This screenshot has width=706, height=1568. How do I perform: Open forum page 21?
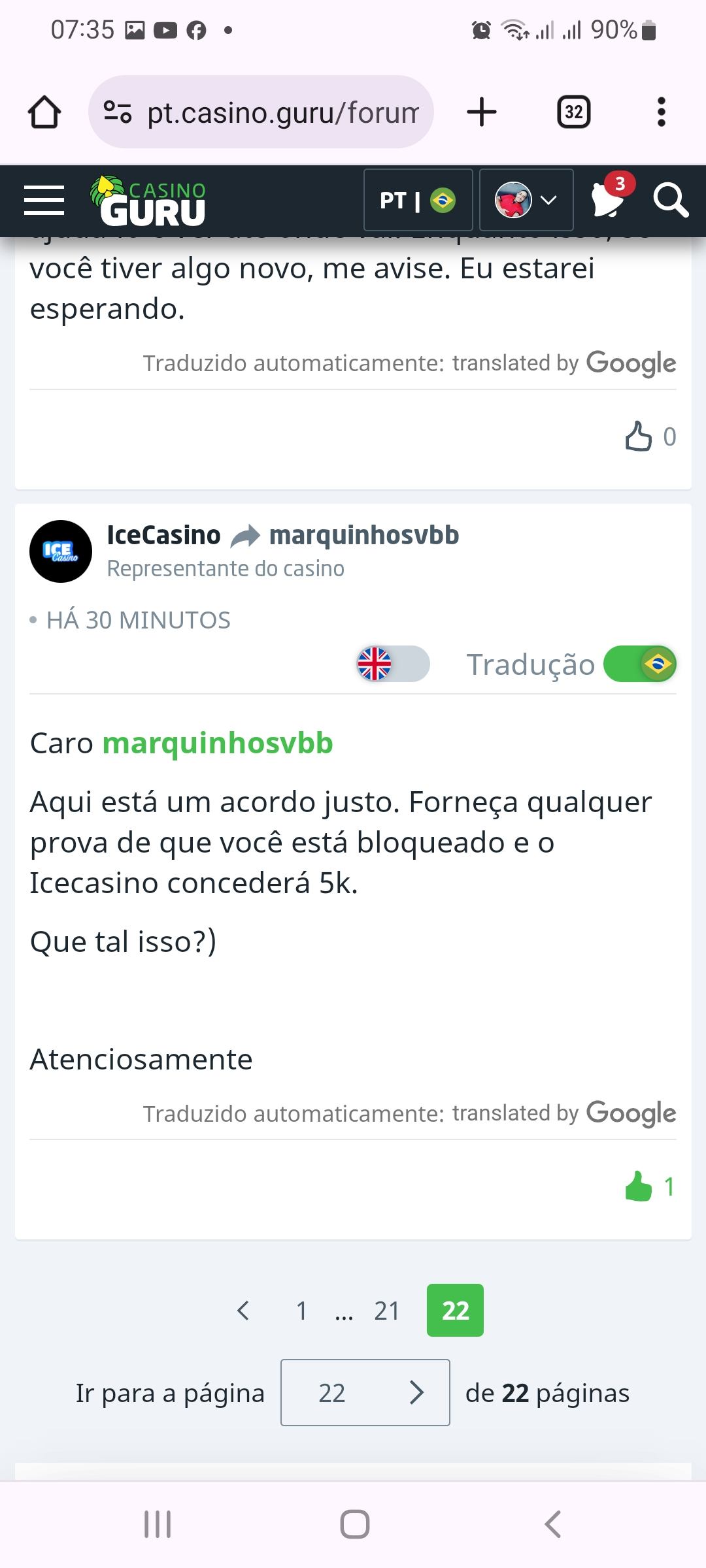(x=386, y=1311)
